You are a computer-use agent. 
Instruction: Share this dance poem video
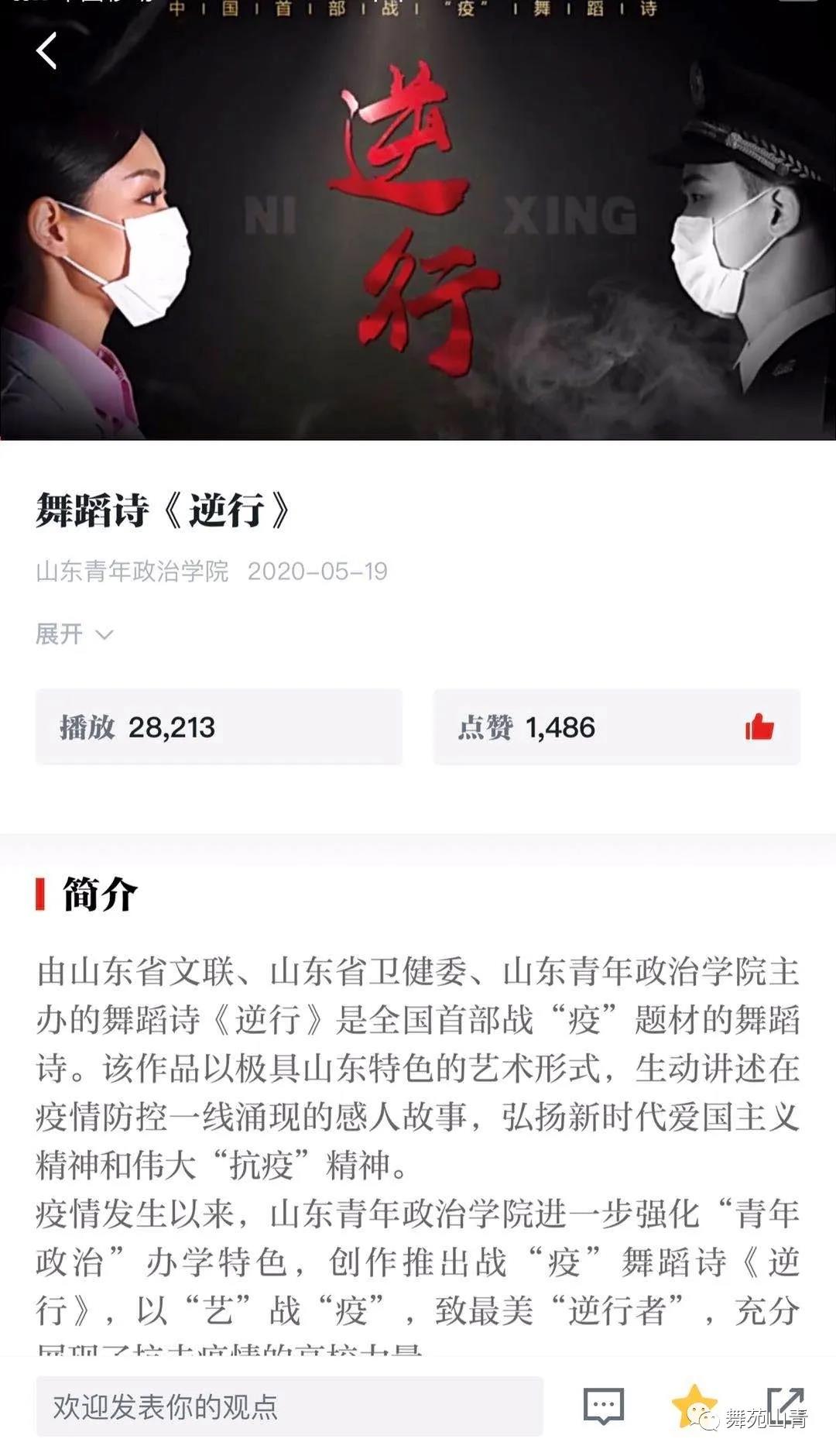786,1404
